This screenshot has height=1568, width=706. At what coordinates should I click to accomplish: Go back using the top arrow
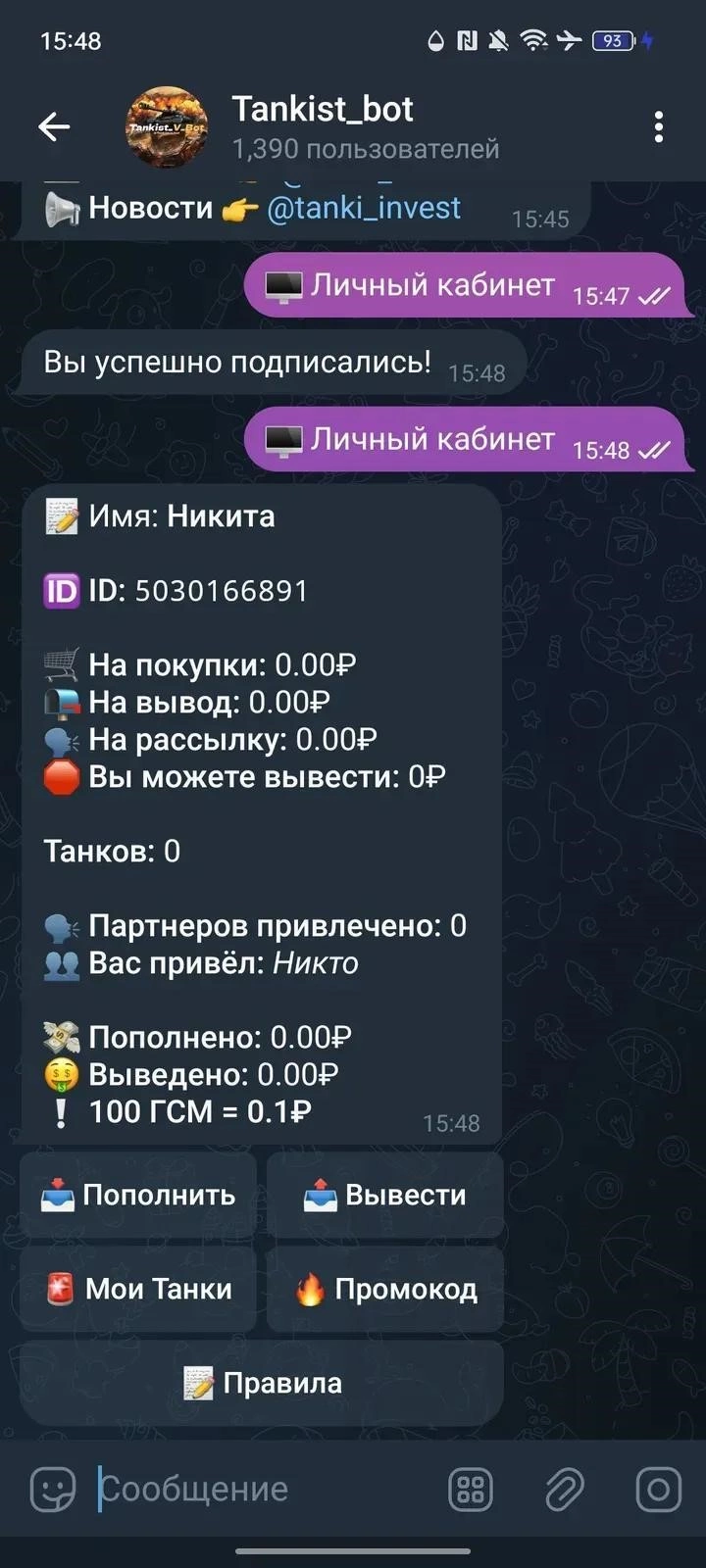tap(54, 126)
